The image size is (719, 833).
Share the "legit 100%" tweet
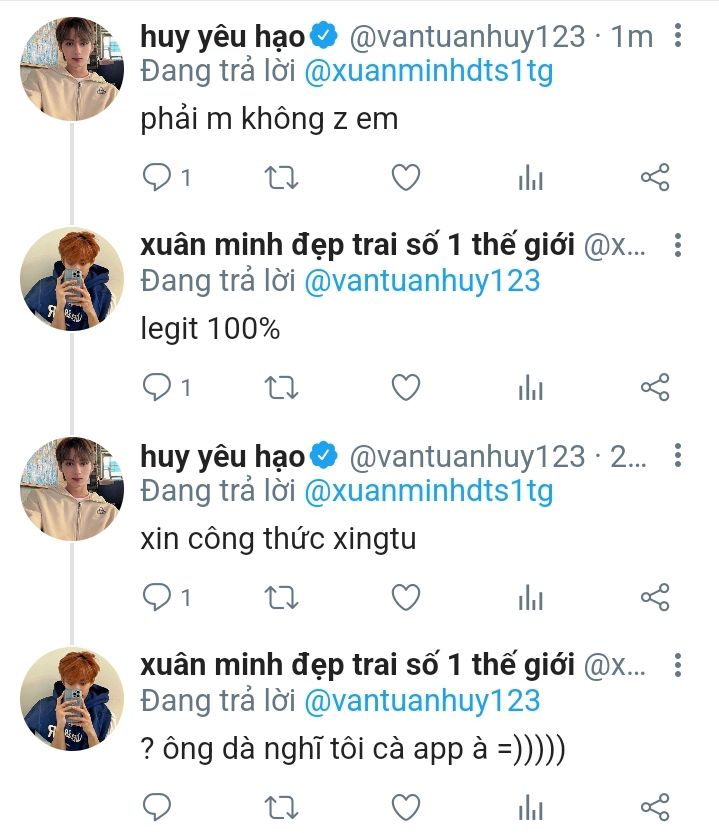coord(654,388)
